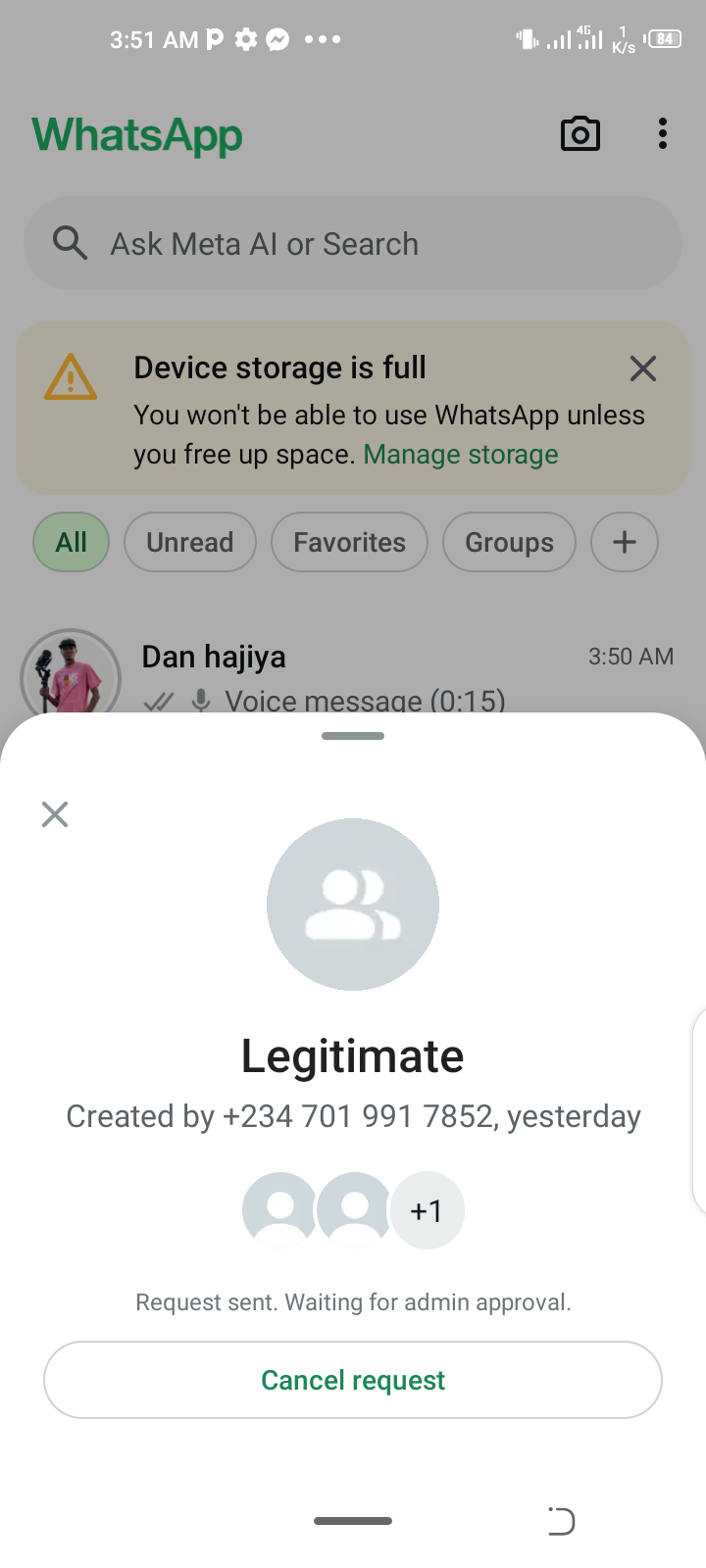This screenshot has width=706, height=1568.
Task: Close the Legitimate group sheet
Action: click(x=55, y=814)
